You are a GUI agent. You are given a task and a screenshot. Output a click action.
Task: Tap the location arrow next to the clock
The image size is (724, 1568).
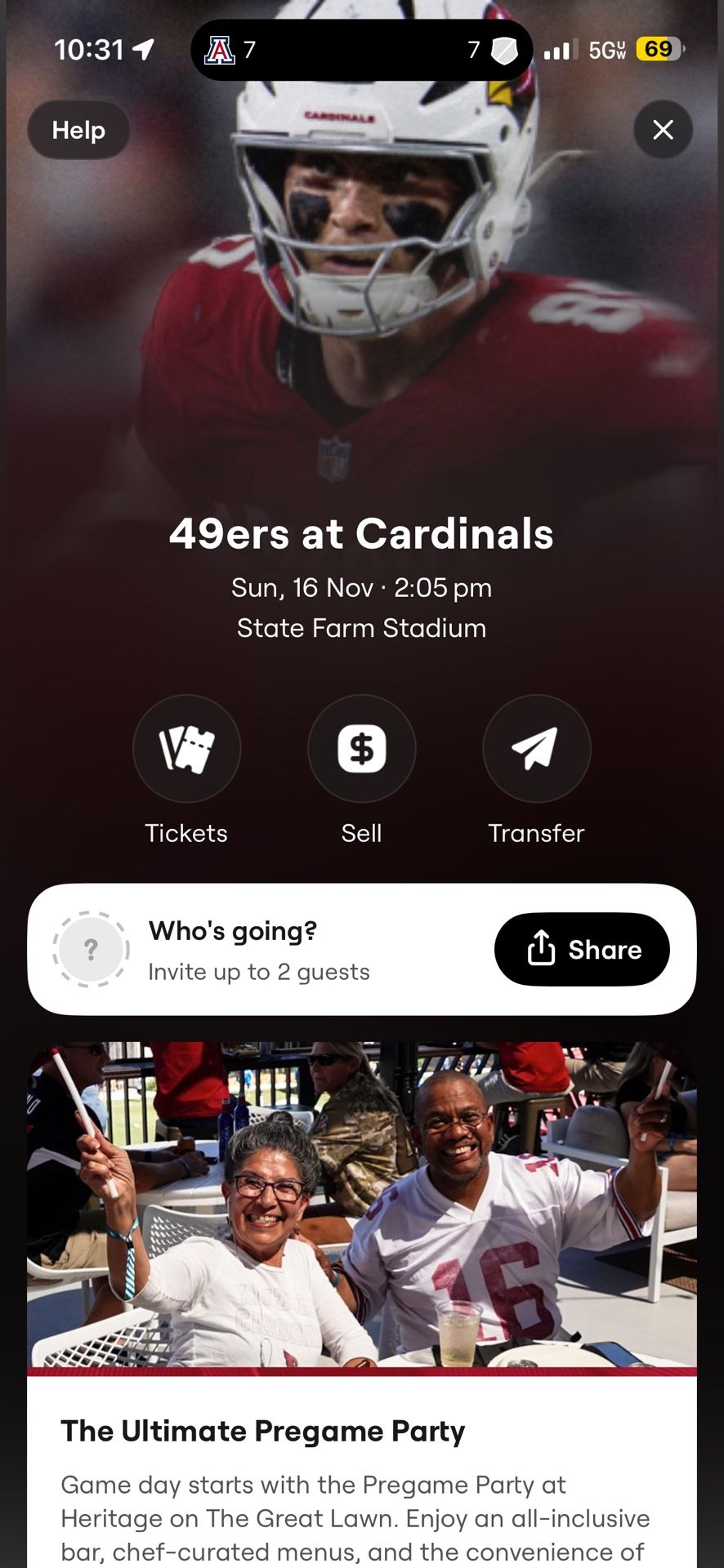tap(145, 50)
